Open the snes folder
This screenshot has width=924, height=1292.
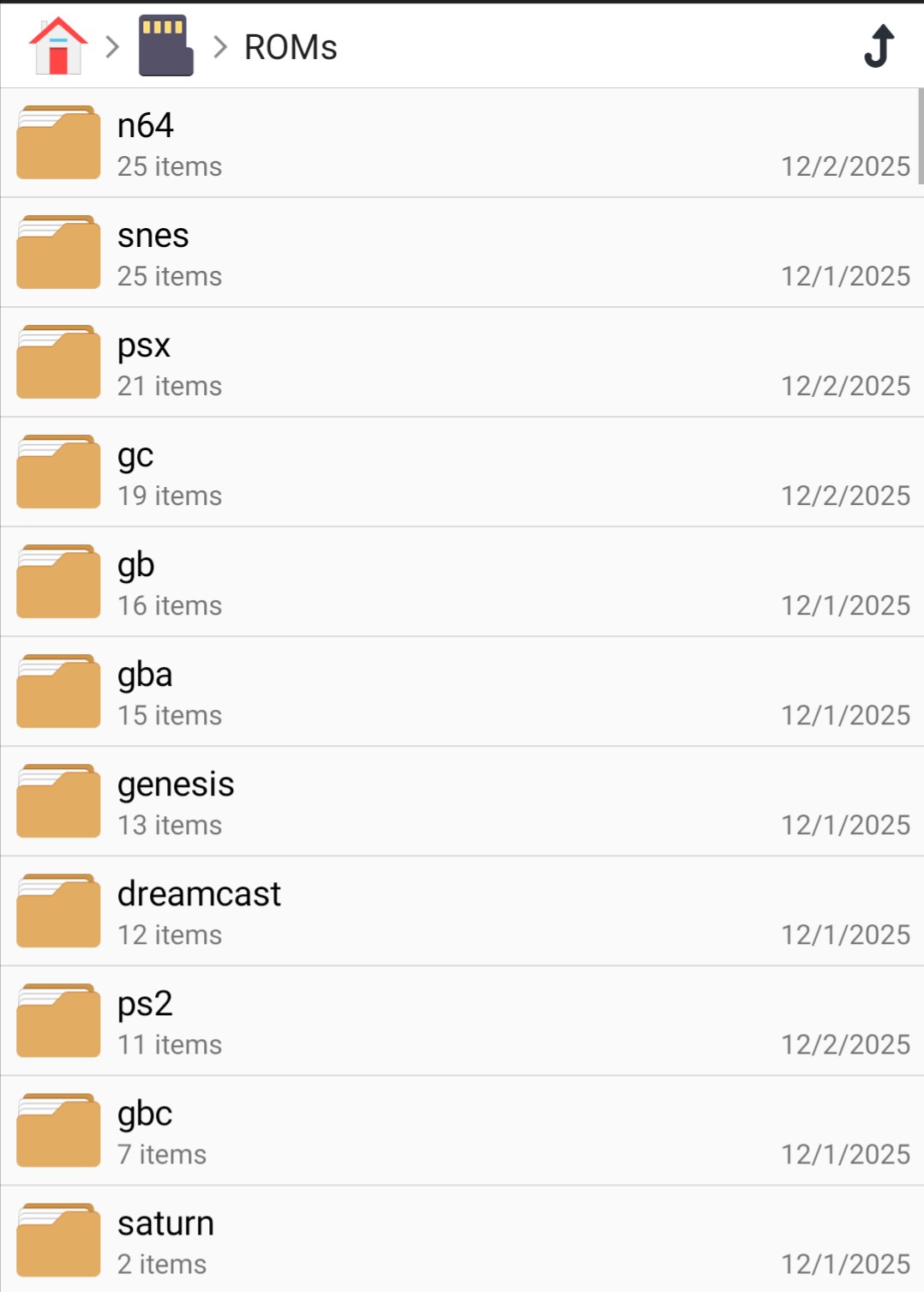coord(461,253)
